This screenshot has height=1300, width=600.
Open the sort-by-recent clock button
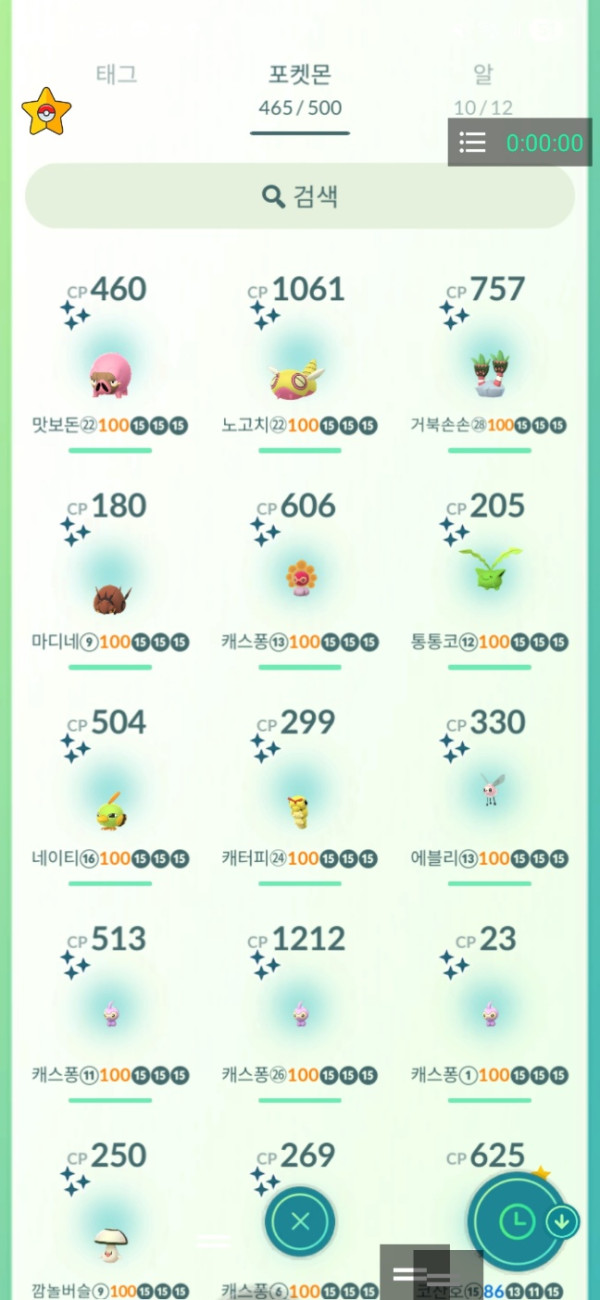[517, 1221]
